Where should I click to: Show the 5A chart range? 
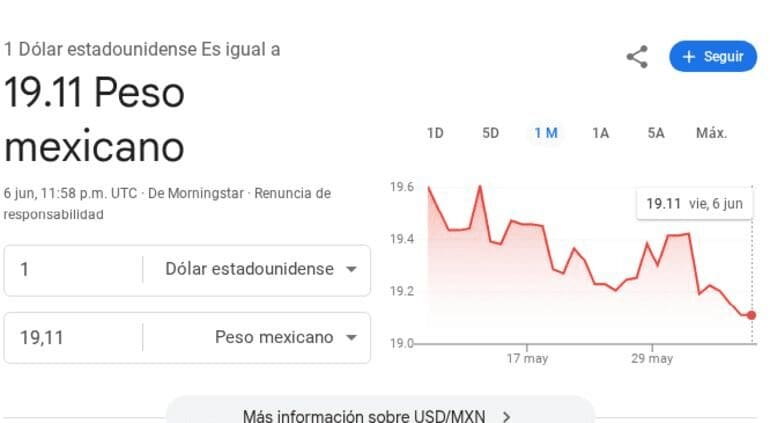point(655,133)
